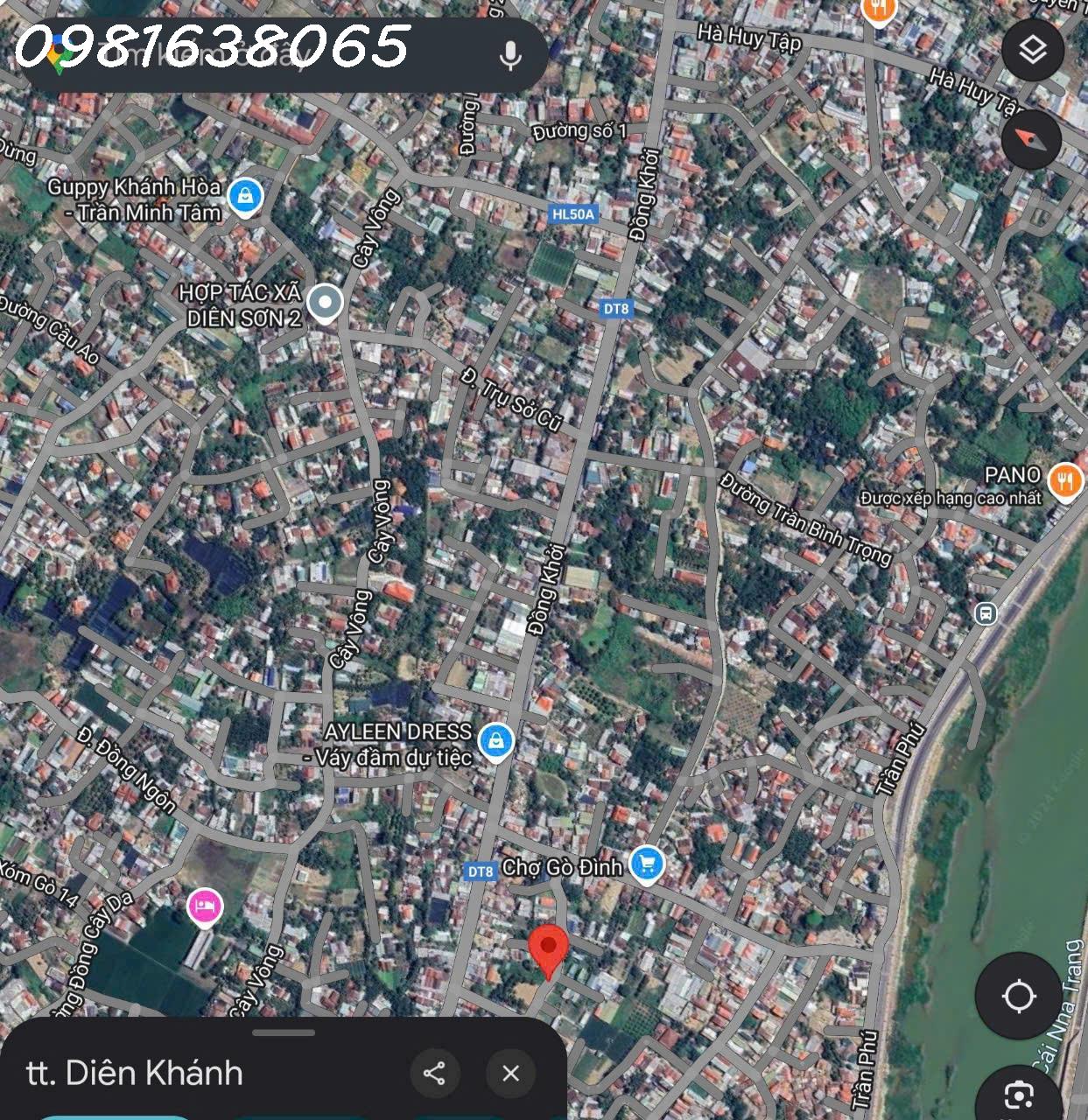Screen dimensions: 1088x1120
Task: Tap the compass to reset orientation
Action: coord(1030,139)
